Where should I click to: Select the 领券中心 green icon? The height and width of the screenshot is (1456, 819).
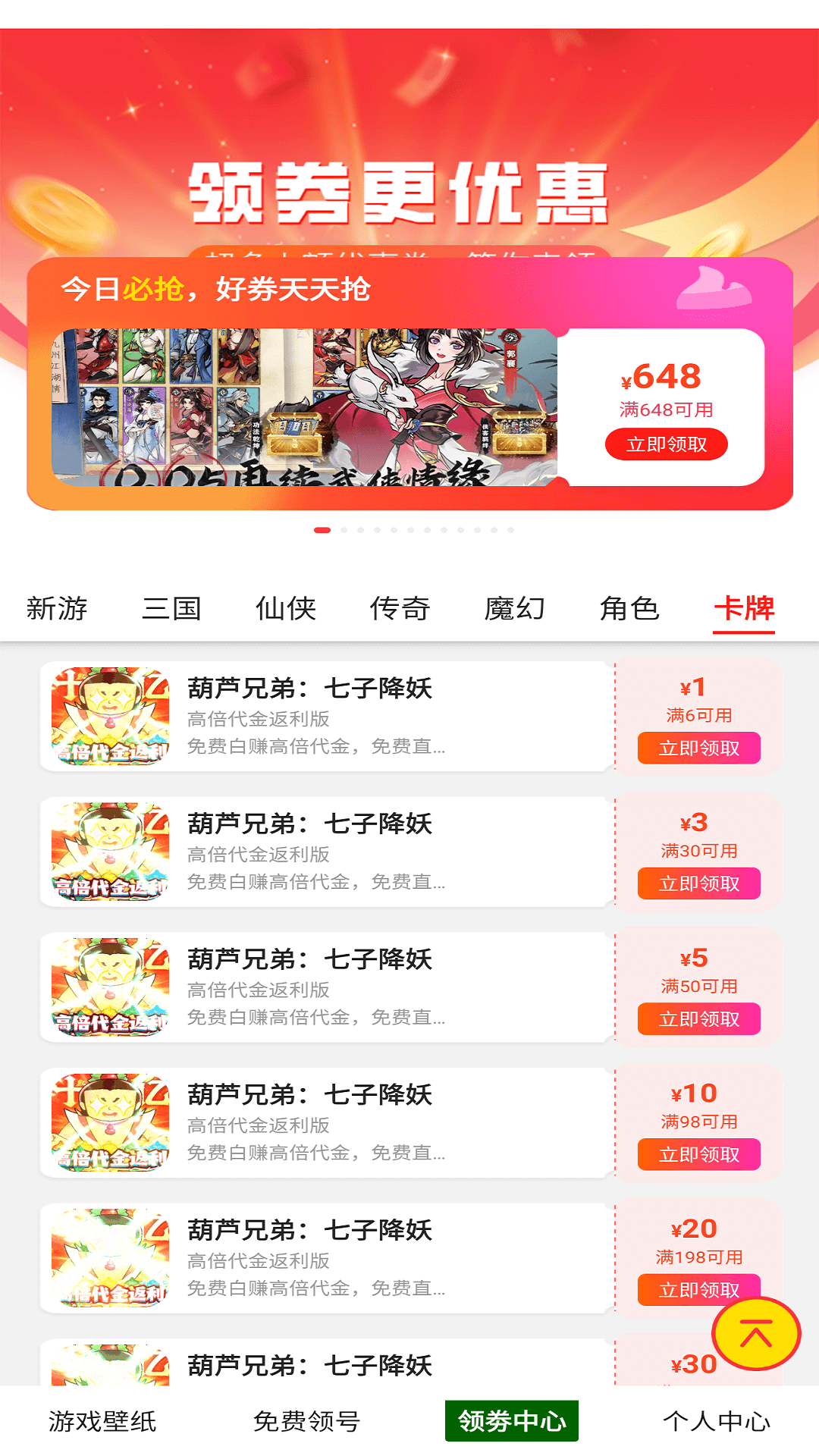[x=512, y=1422]
